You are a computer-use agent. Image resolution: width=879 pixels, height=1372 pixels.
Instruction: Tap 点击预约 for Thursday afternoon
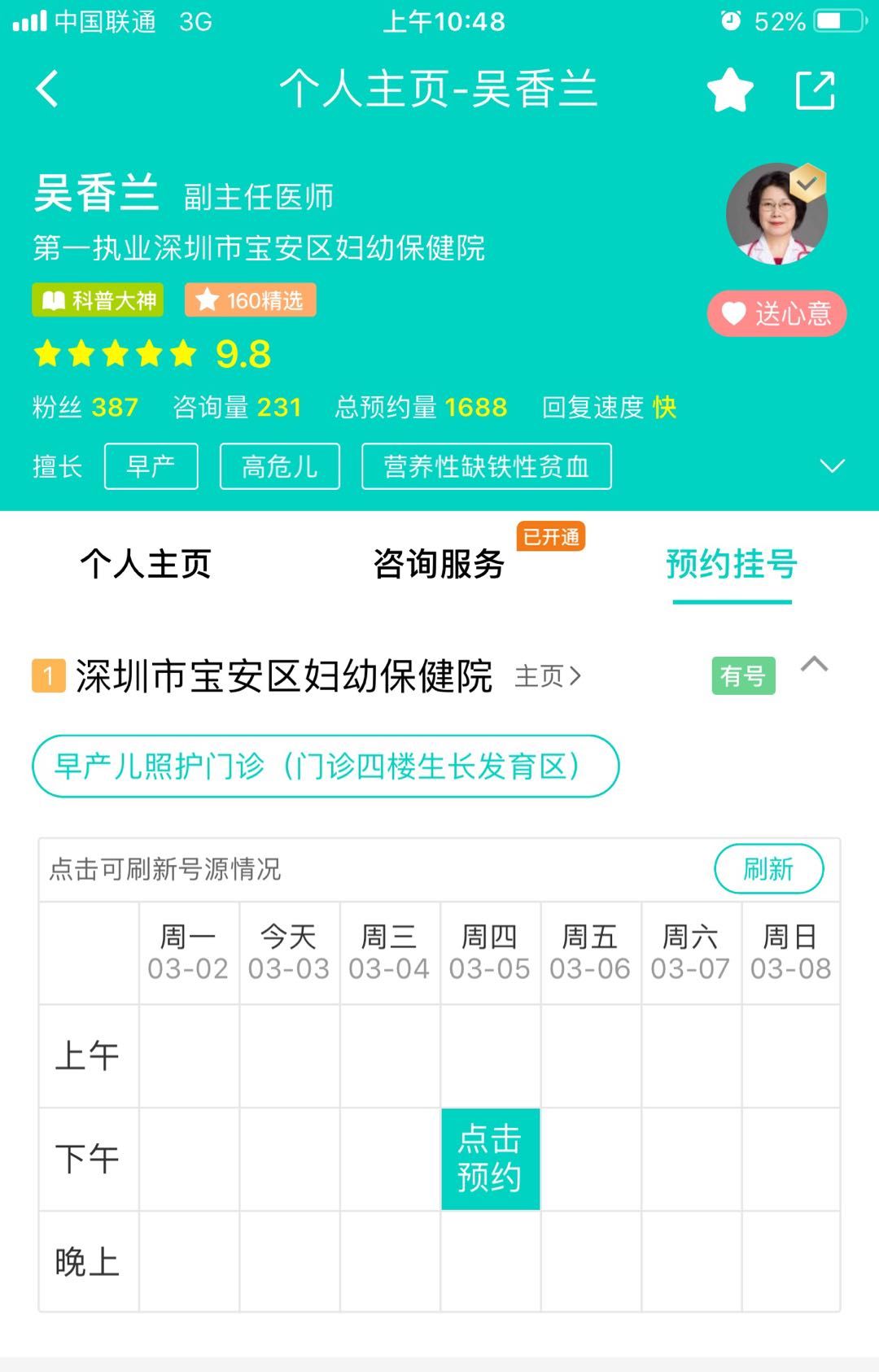pyautogui.click(x=490, y=1158)
